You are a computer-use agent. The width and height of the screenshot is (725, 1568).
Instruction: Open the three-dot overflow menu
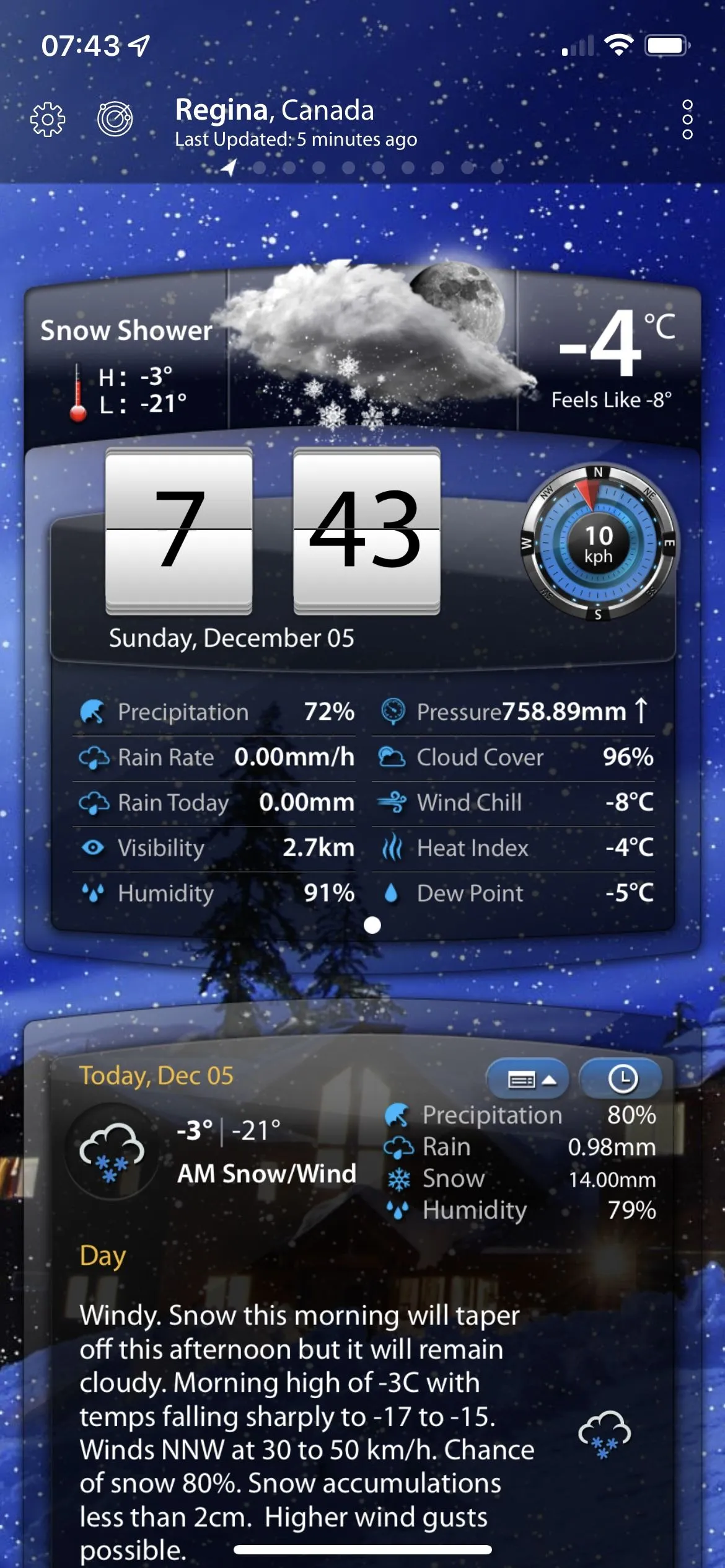click(x=687, y=119)
